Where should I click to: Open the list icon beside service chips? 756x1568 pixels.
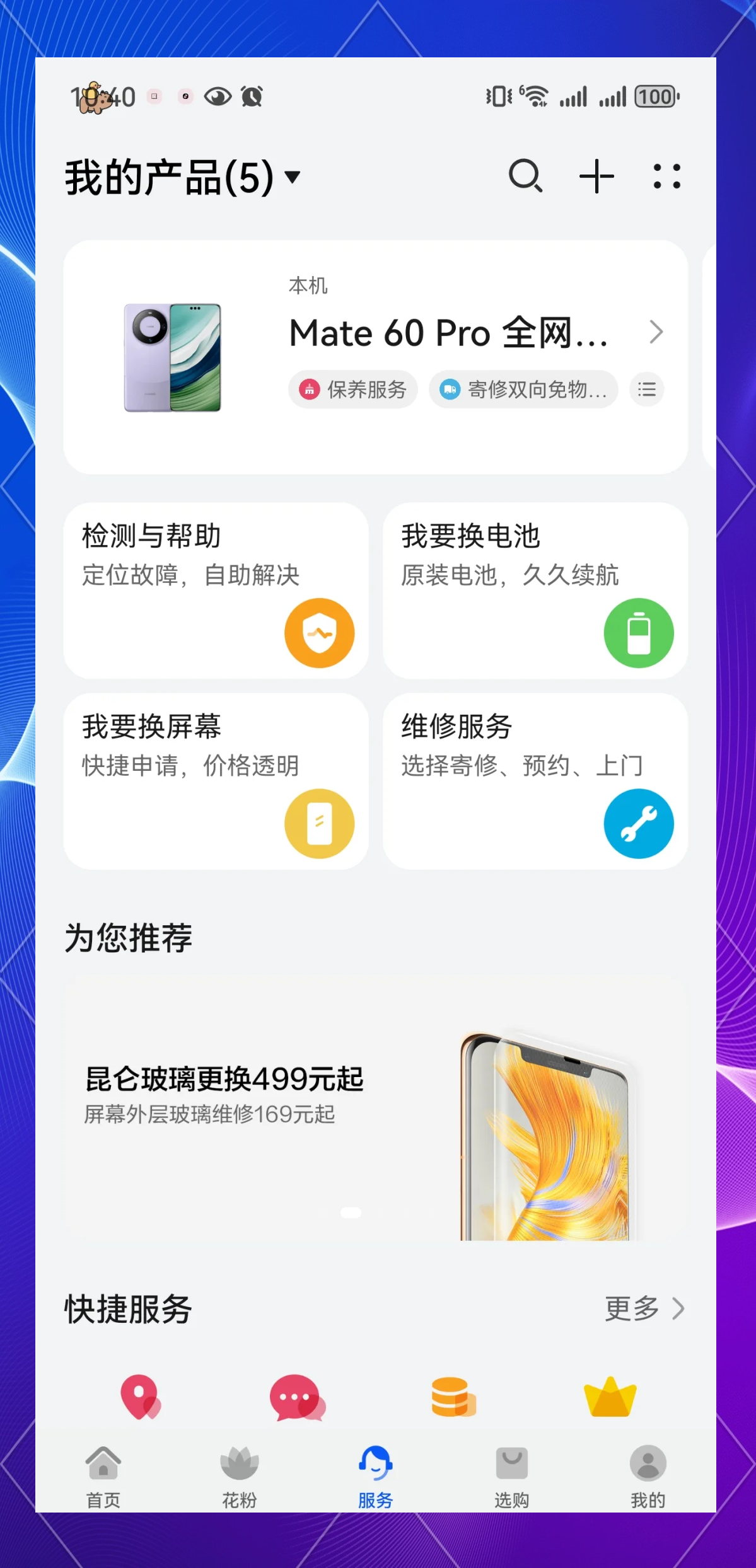646,389
